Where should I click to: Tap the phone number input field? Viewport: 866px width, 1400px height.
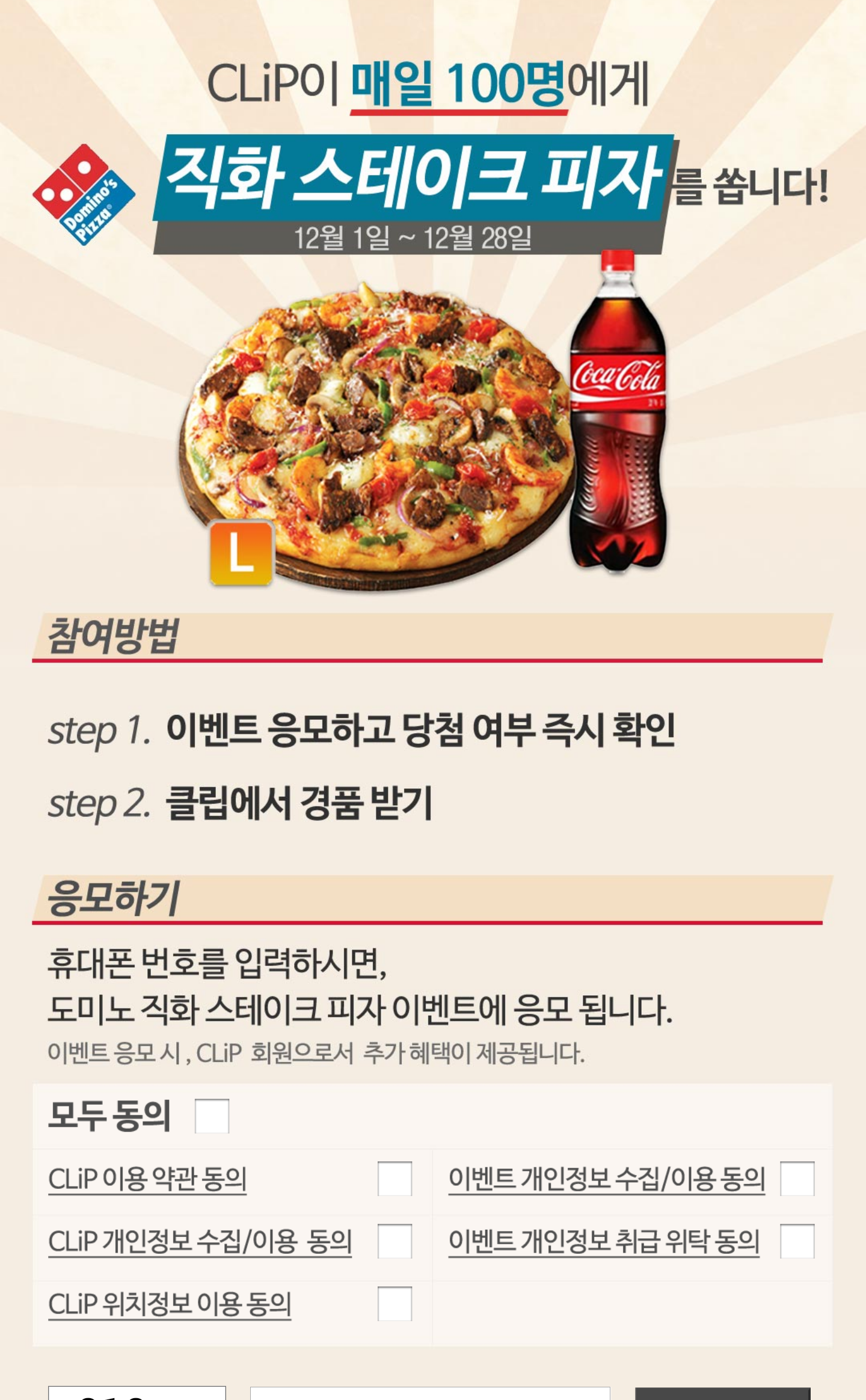430,1393
